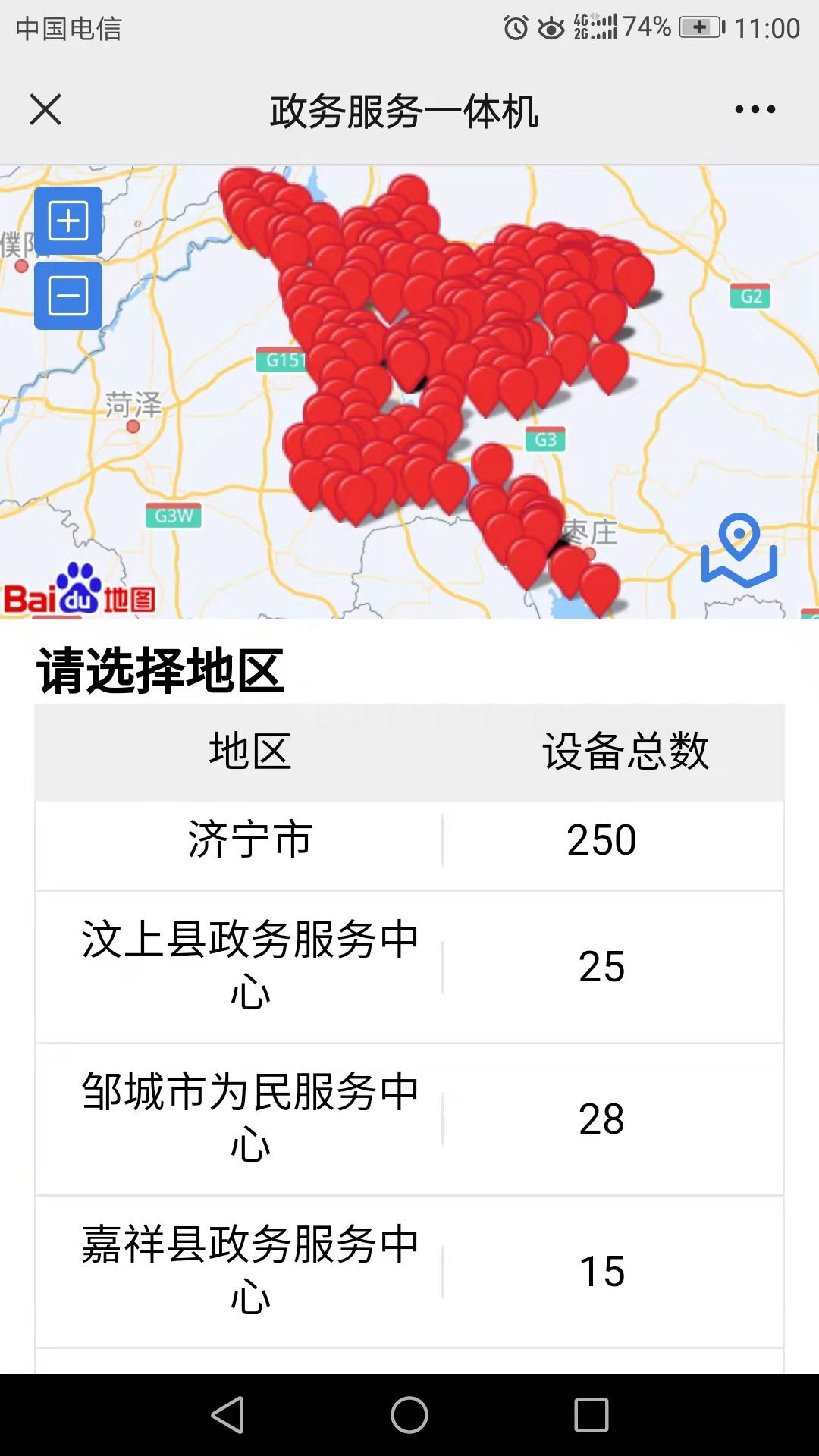Image resolution: width=819 pixels, height=1456 pixels.
Task: Select 汶上县政务服务中心 row
Action: click(x=409, y=967)
